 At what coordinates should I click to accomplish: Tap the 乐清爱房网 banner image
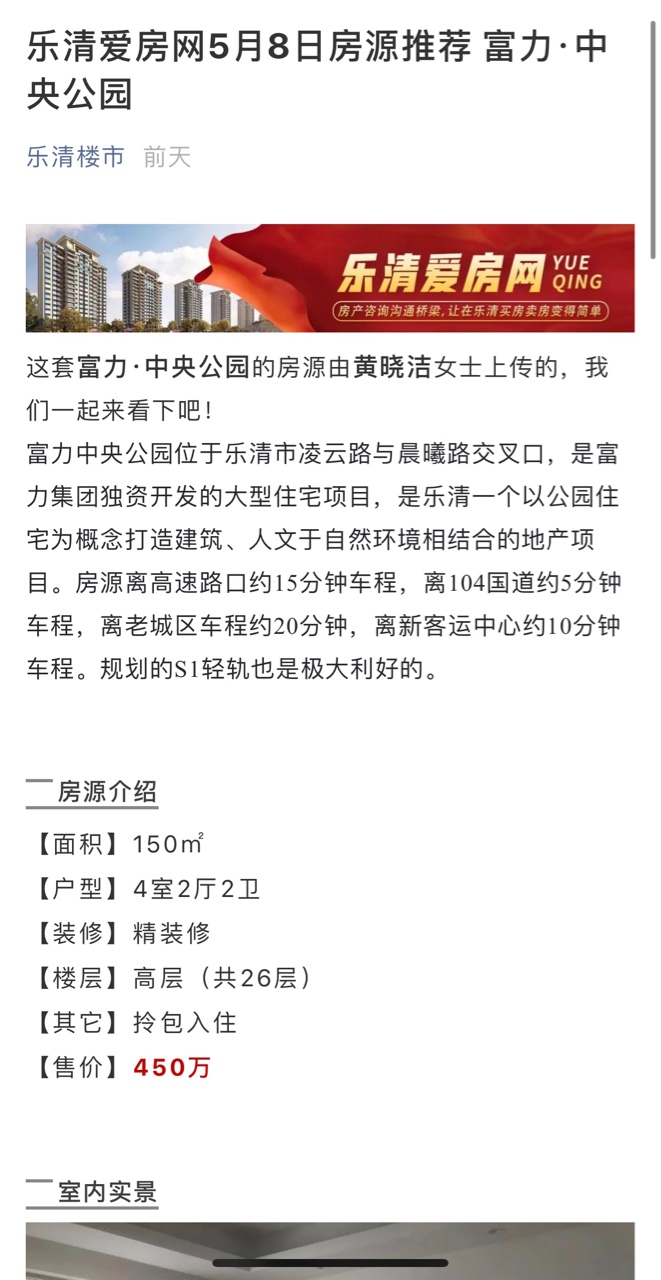(x=330, y=278)
